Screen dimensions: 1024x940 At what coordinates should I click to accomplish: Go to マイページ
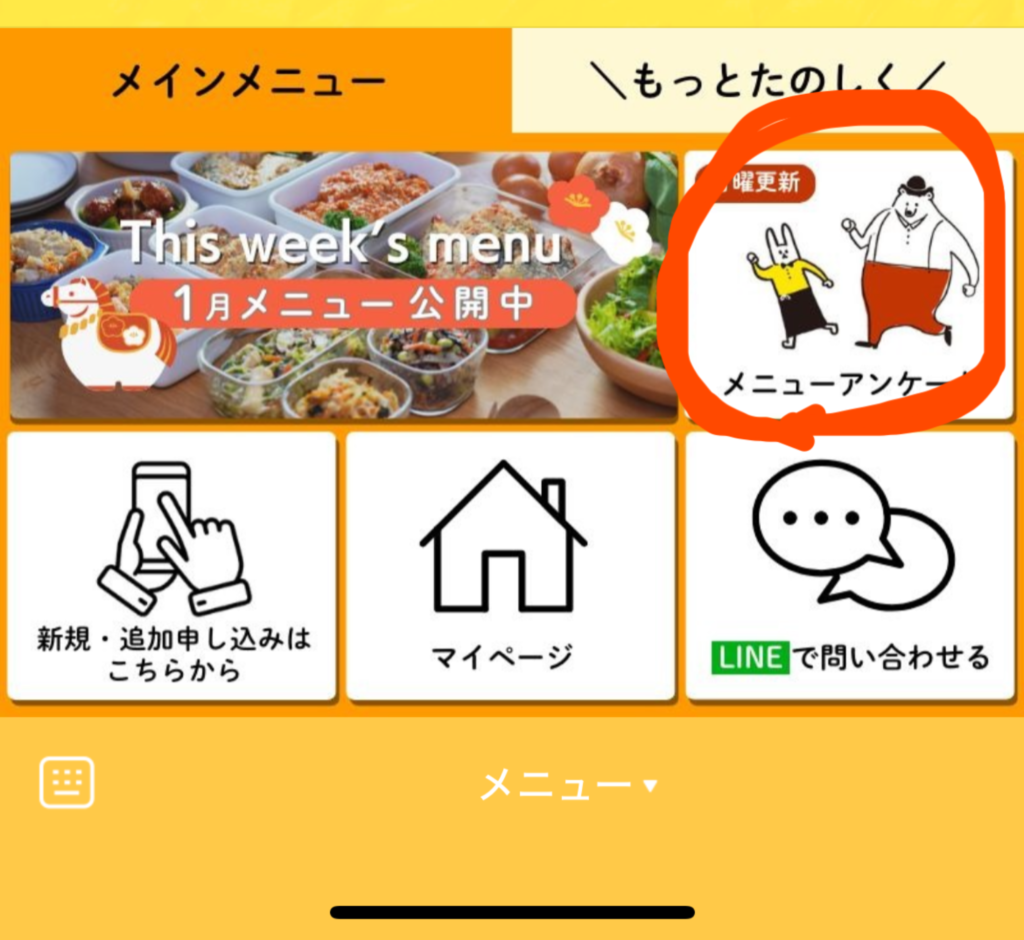click(510, 565)
